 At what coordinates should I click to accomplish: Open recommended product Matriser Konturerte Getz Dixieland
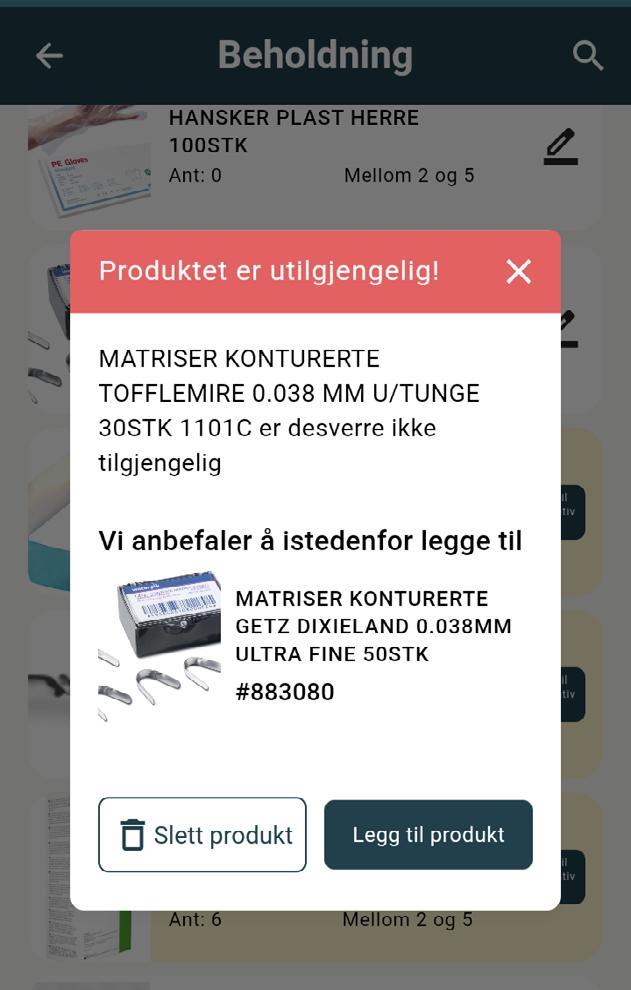pyautogui.click(x=372, y=627)
